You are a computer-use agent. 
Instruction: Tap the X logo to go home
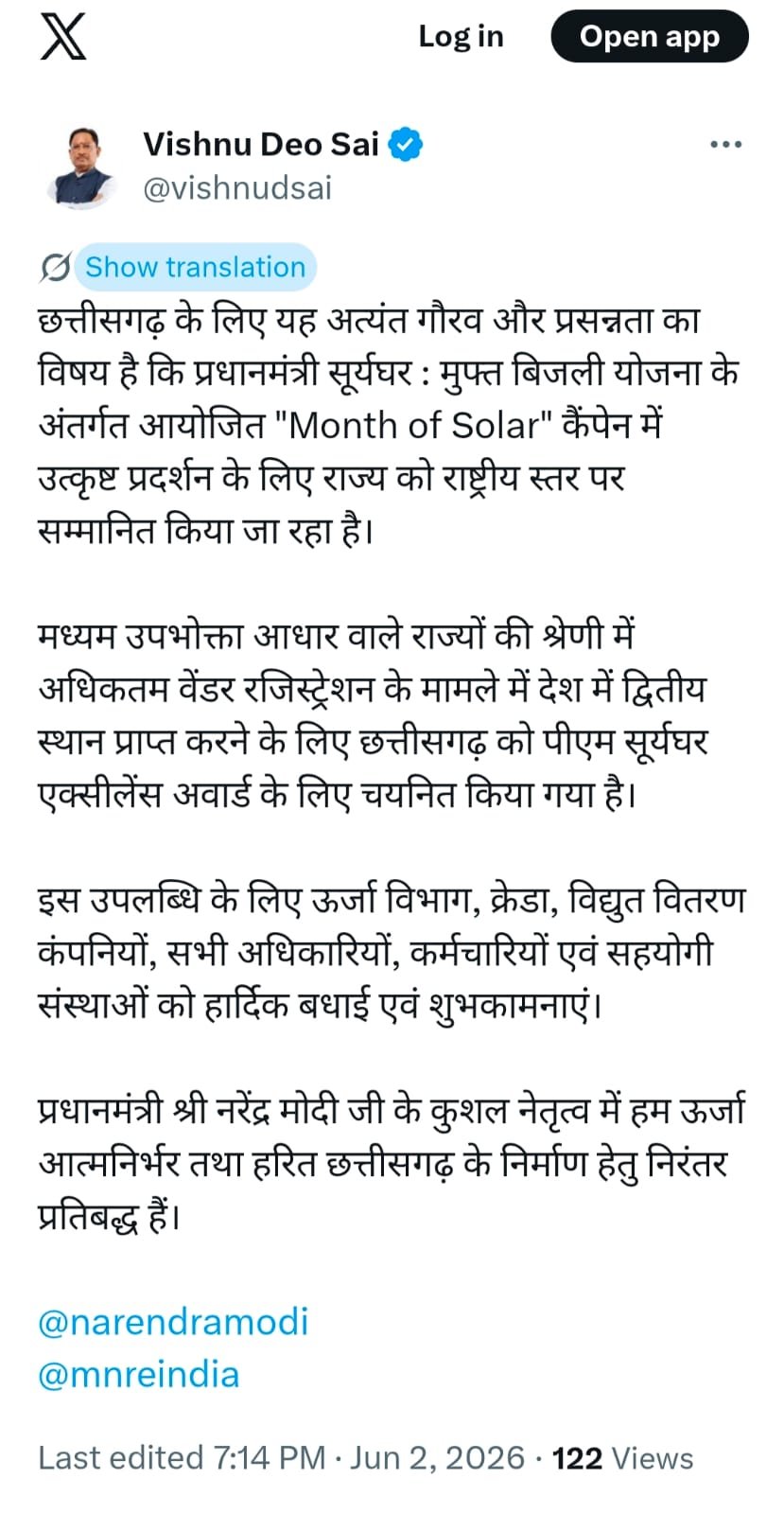point(63,37)
